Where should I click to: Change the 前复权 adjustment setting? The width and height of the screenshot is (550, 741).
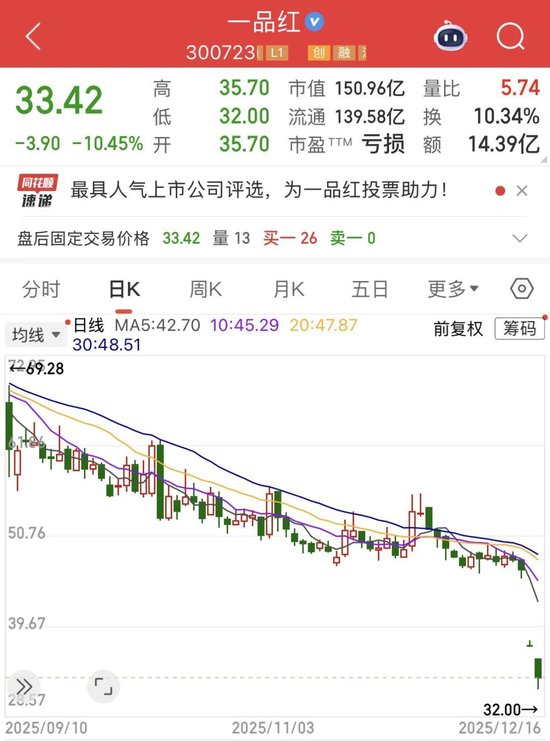(458, 329)
